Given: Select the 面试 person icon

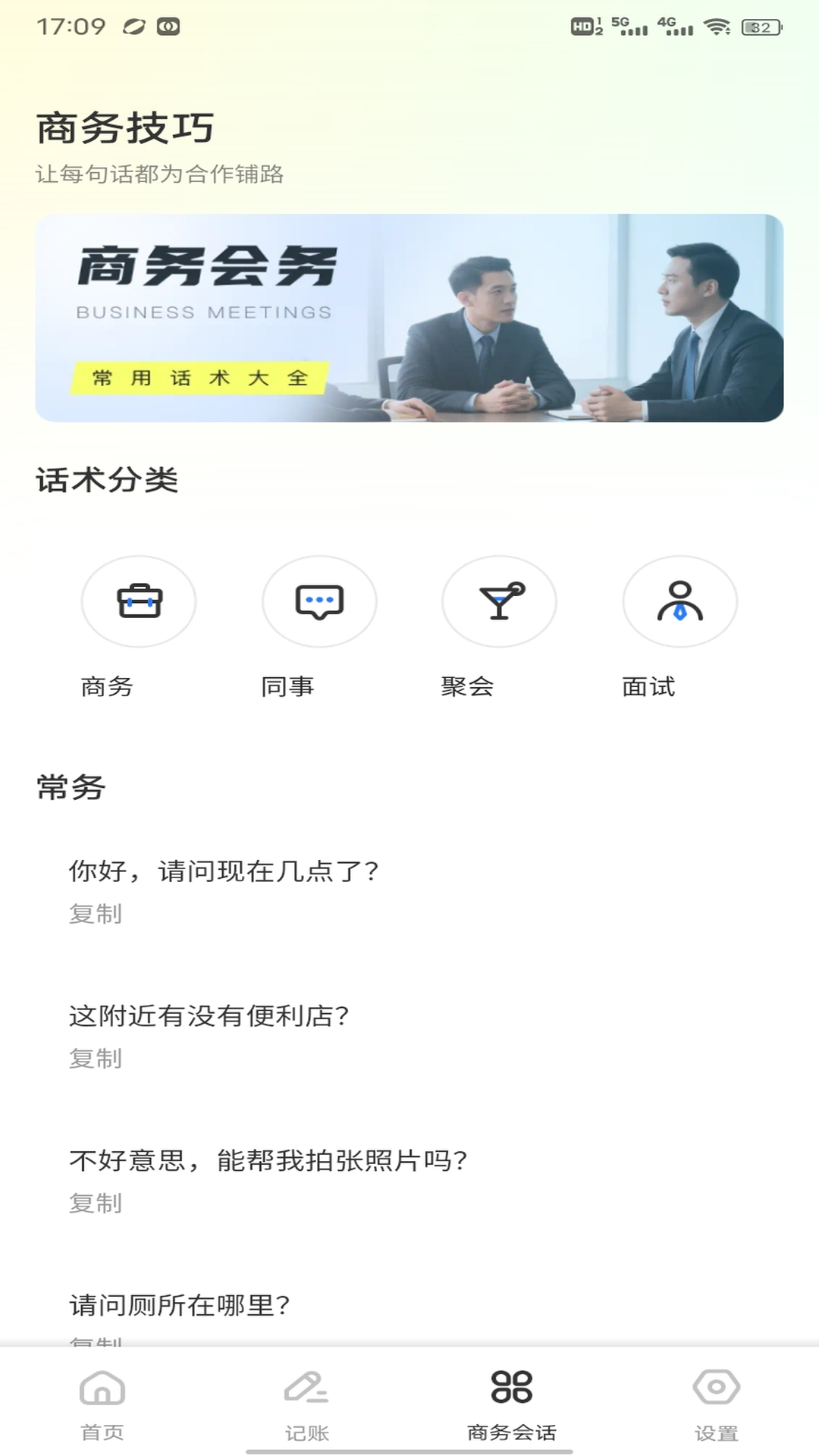Looking at the screenshot, I should tap(679, 601).
